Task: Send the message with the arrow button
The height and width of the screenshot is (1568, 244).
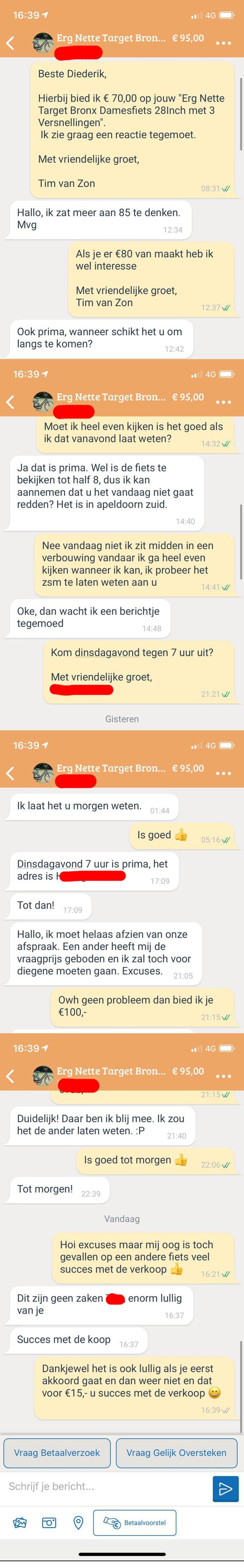Action: pos(225,1489)
